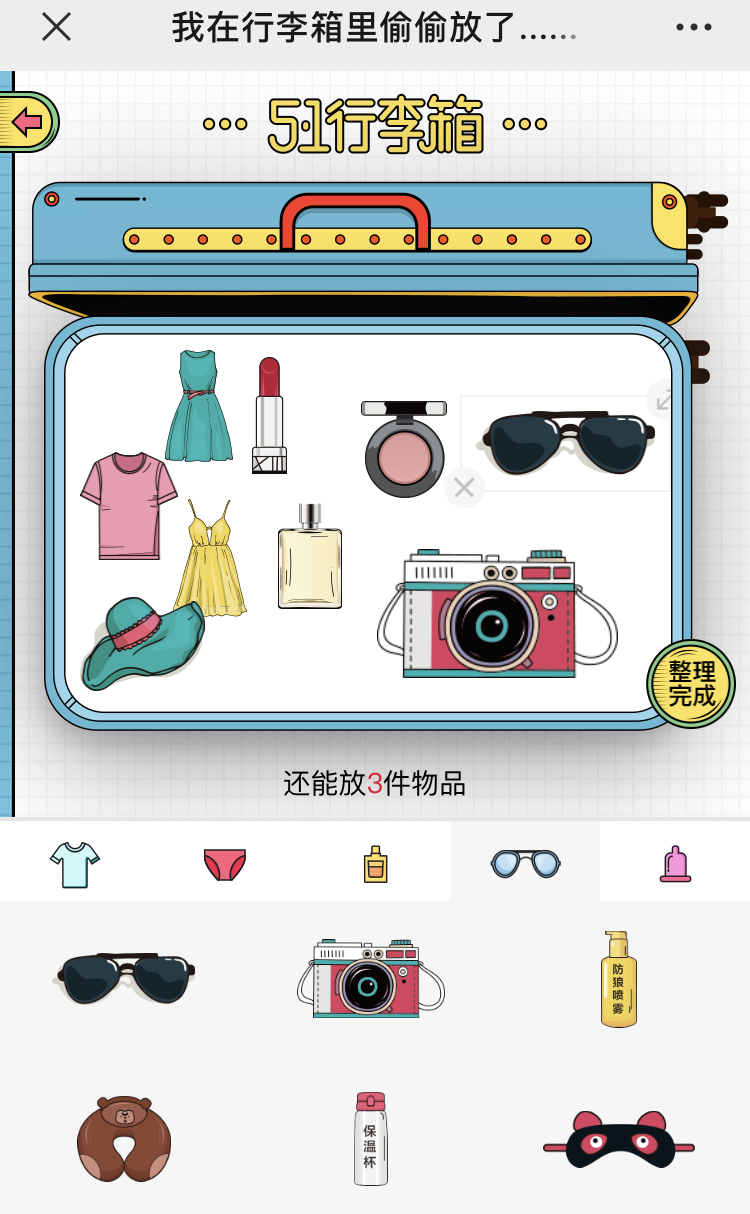Remove the selected sunglasses from the suitcase
Image resolution: width=750 pixels, height=1214 pixels.
pyautogui.click(x=464, y=488)
